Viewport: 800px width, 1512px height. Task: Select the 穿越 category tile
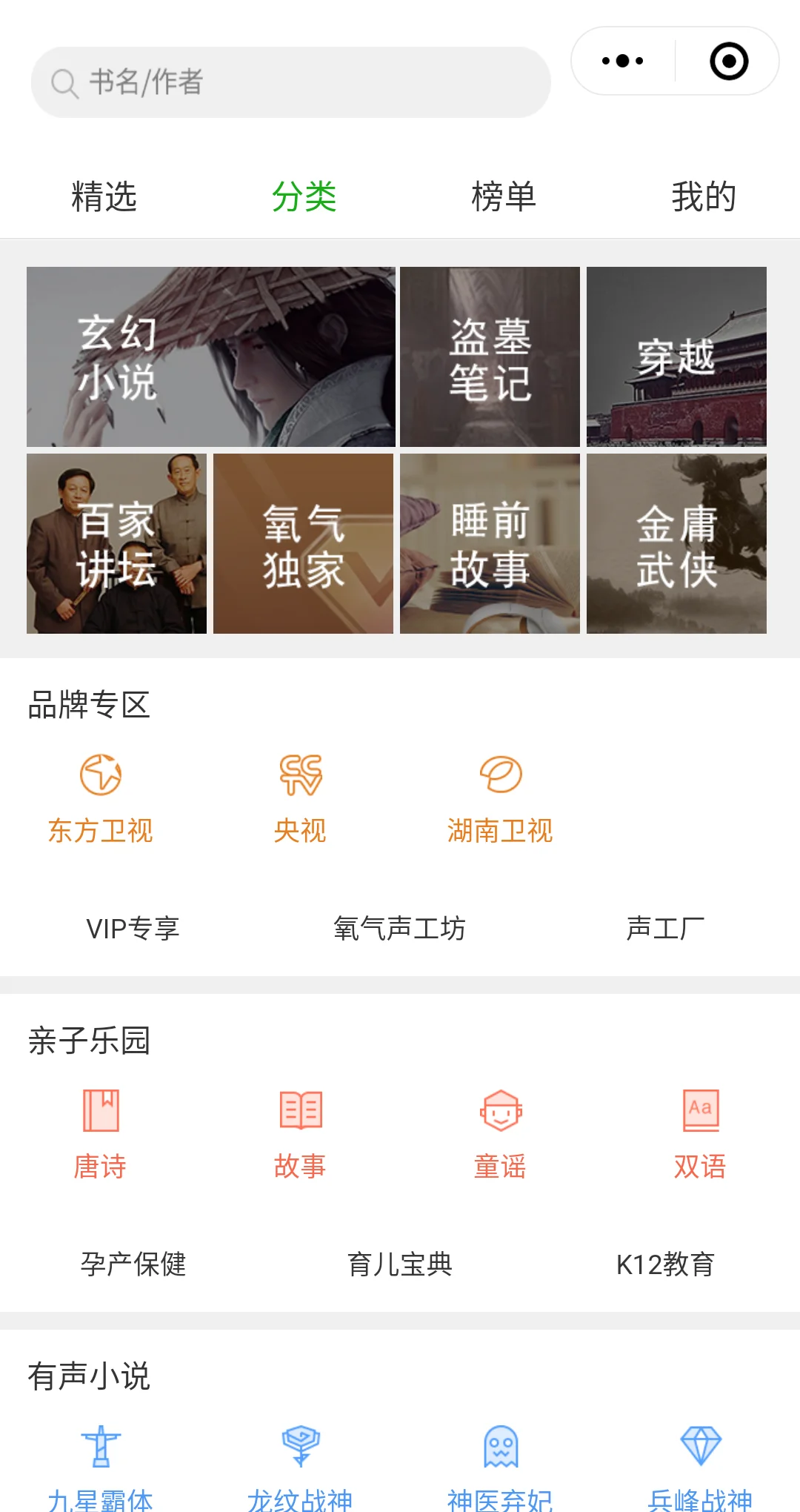click(676, 357)
